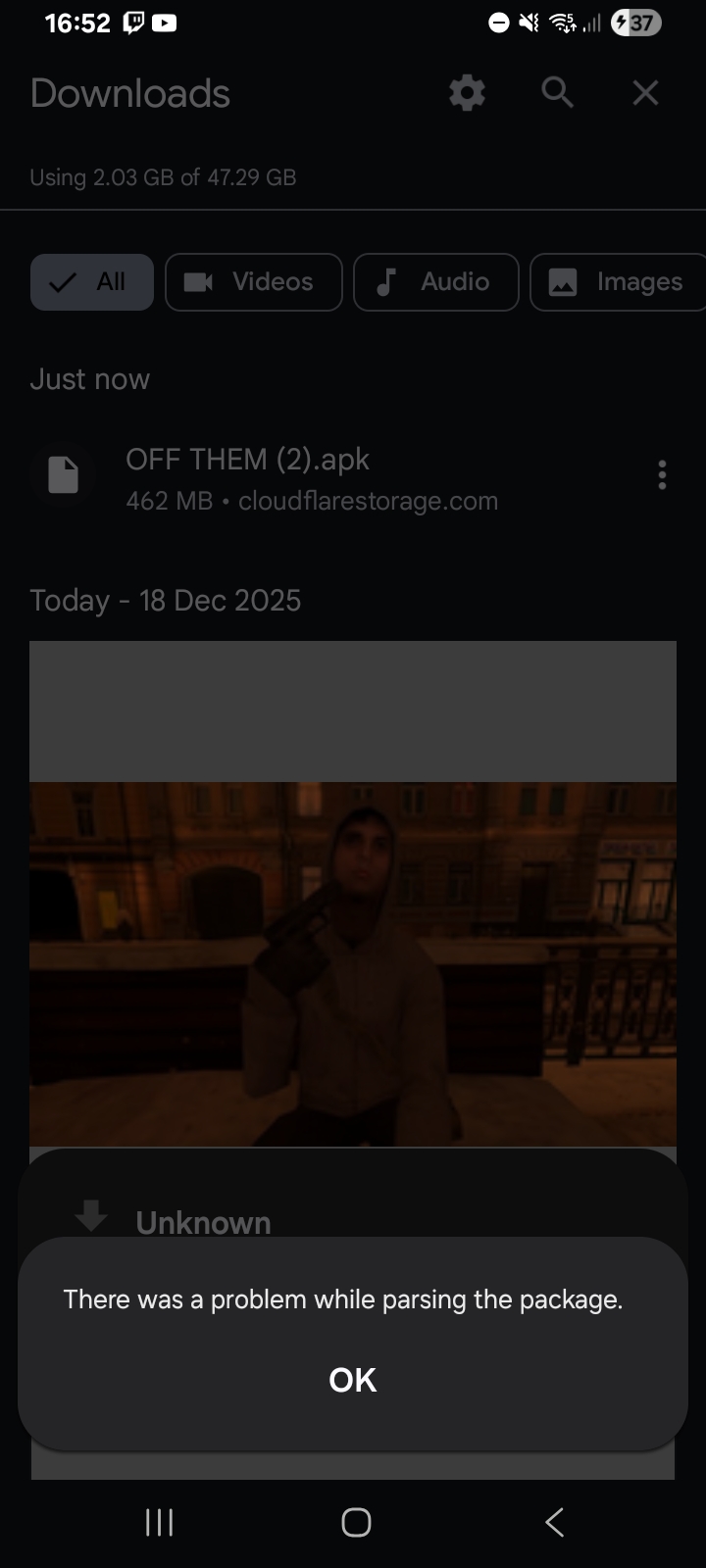Search downloads with magnifier icon
The height and width of the screenshot is (1568, 706).
click(x=557, y=93)
